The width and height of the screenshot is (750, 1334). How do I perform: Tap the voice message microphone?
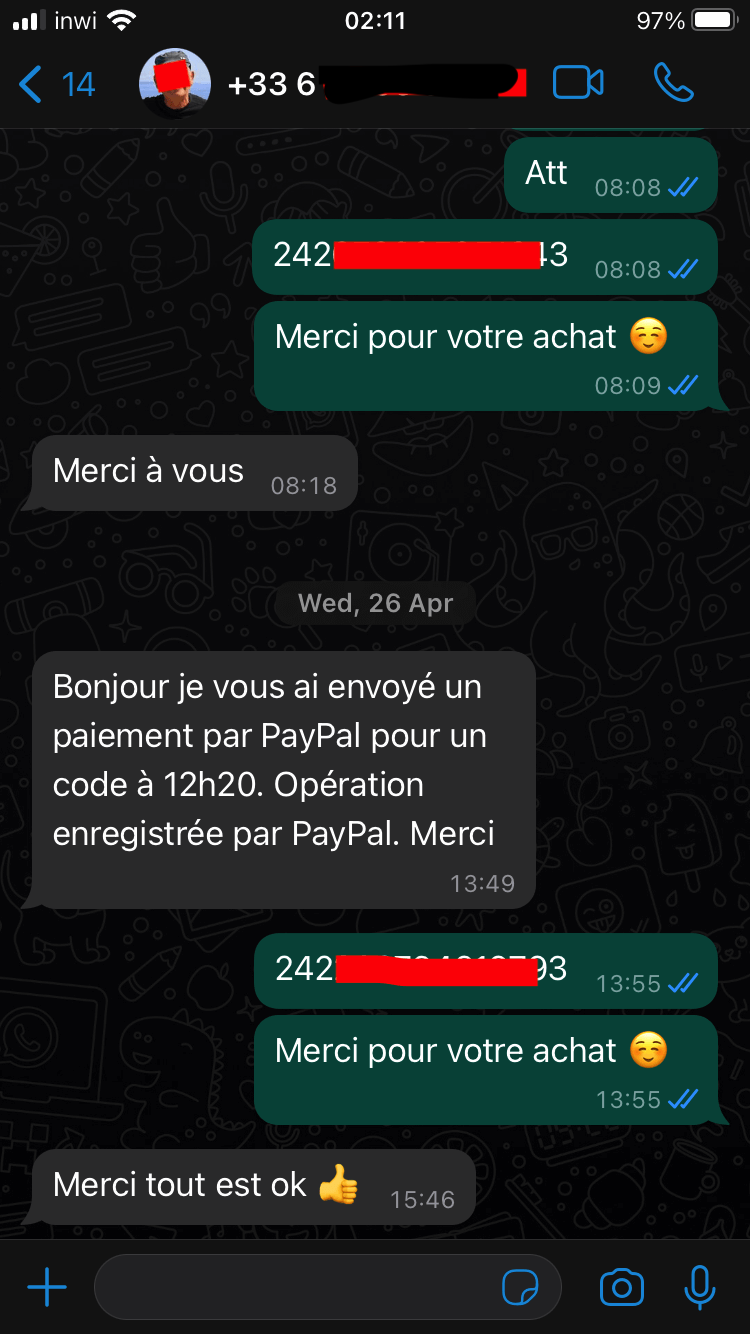point(700,1287)
